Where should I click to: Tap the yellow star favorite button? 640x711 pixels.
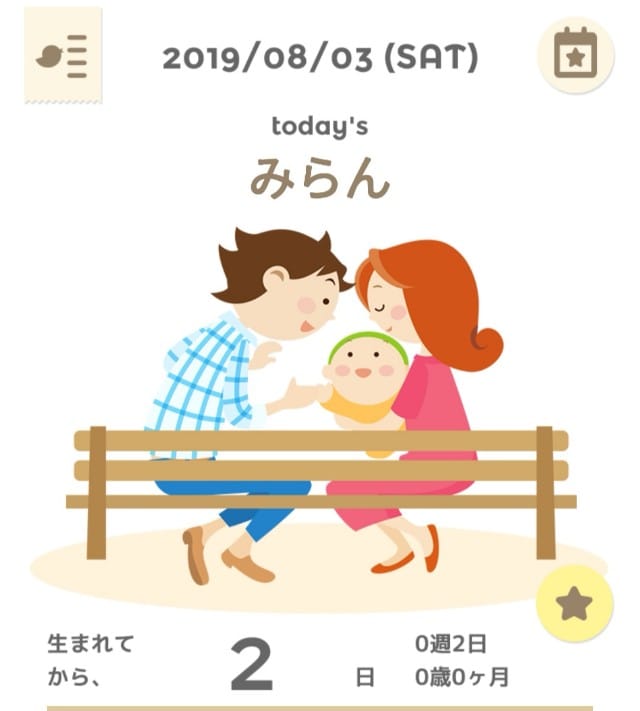click(x=574, y=605)
